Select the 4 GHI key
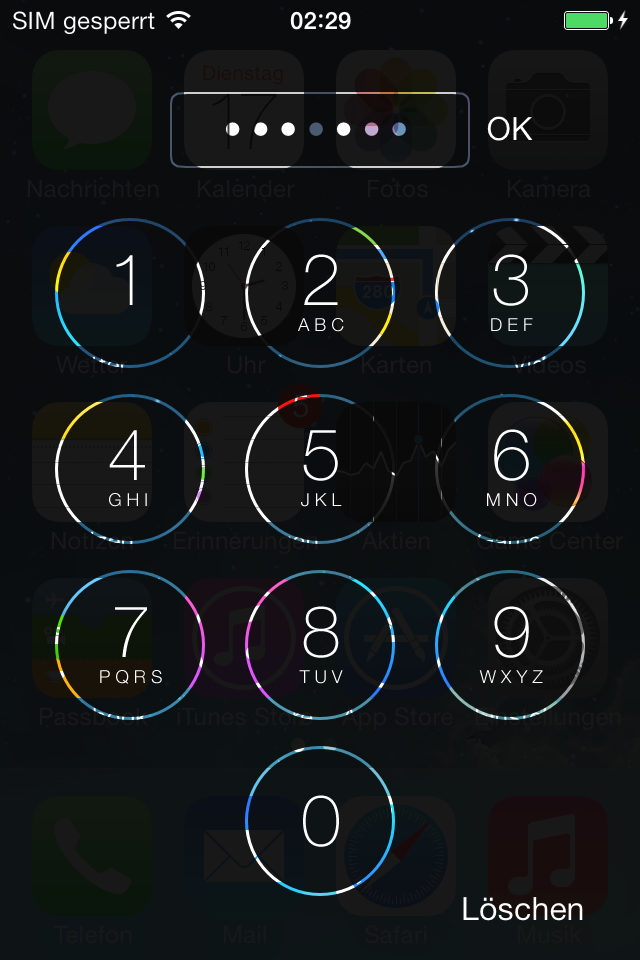This screenshot has width=640, height=960. (x=129, y=469)
